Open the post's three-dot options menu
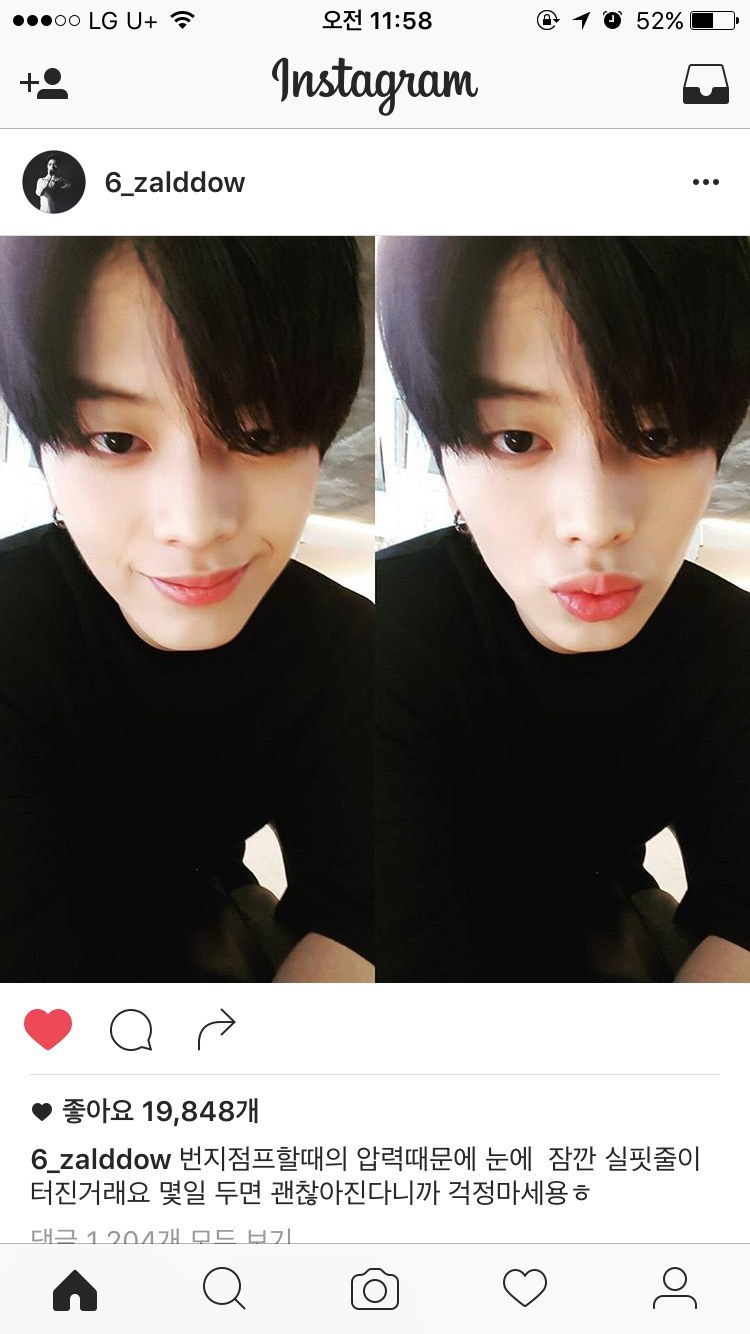 pos(706,182)
